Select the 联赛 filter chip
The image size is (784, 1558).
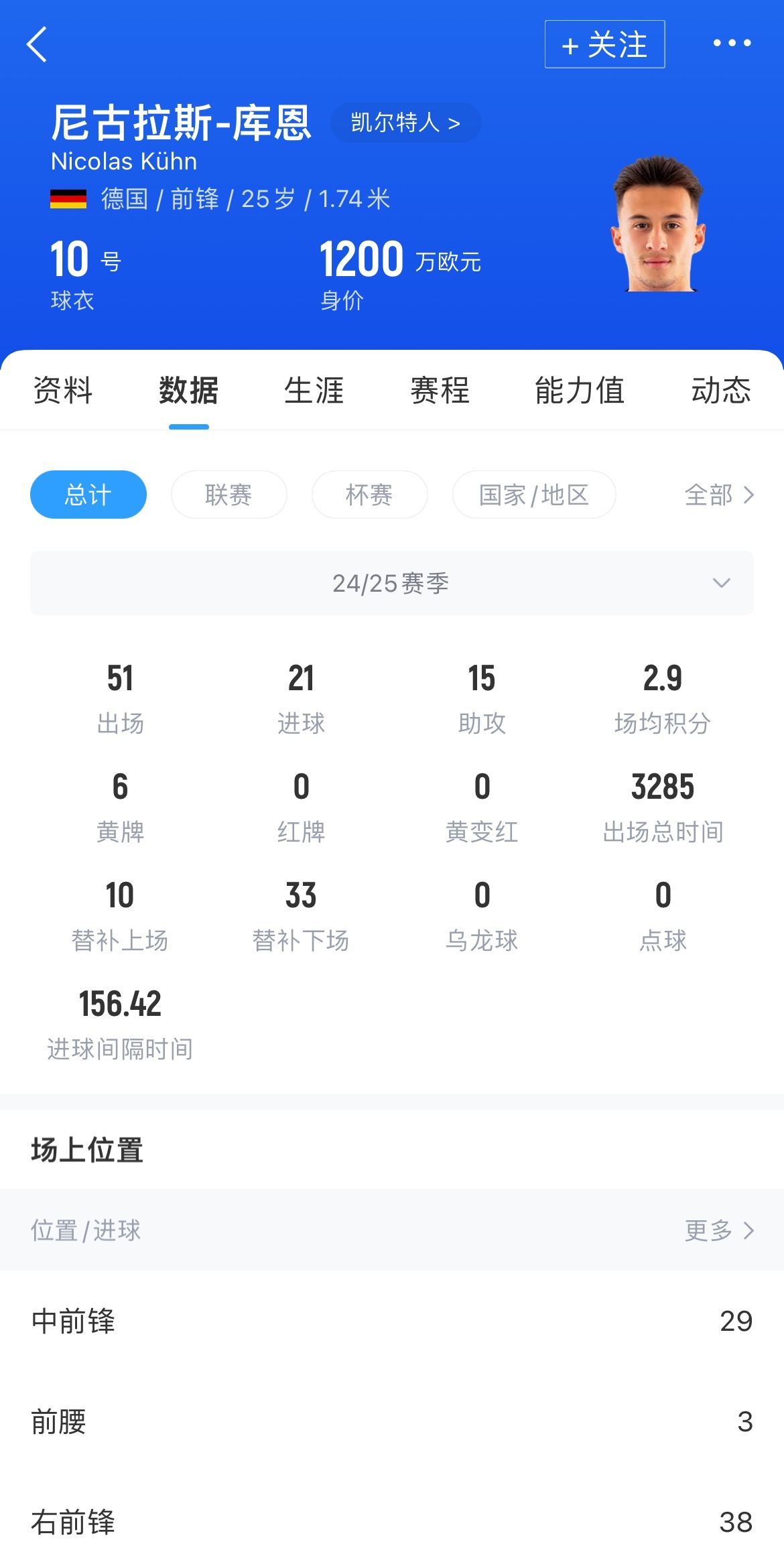click(x=228, y=495)
